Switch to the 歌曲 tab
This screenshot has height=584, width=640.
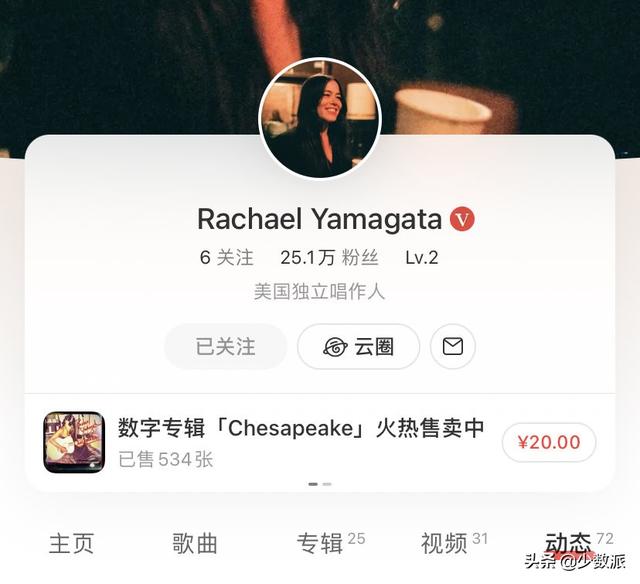195,543
